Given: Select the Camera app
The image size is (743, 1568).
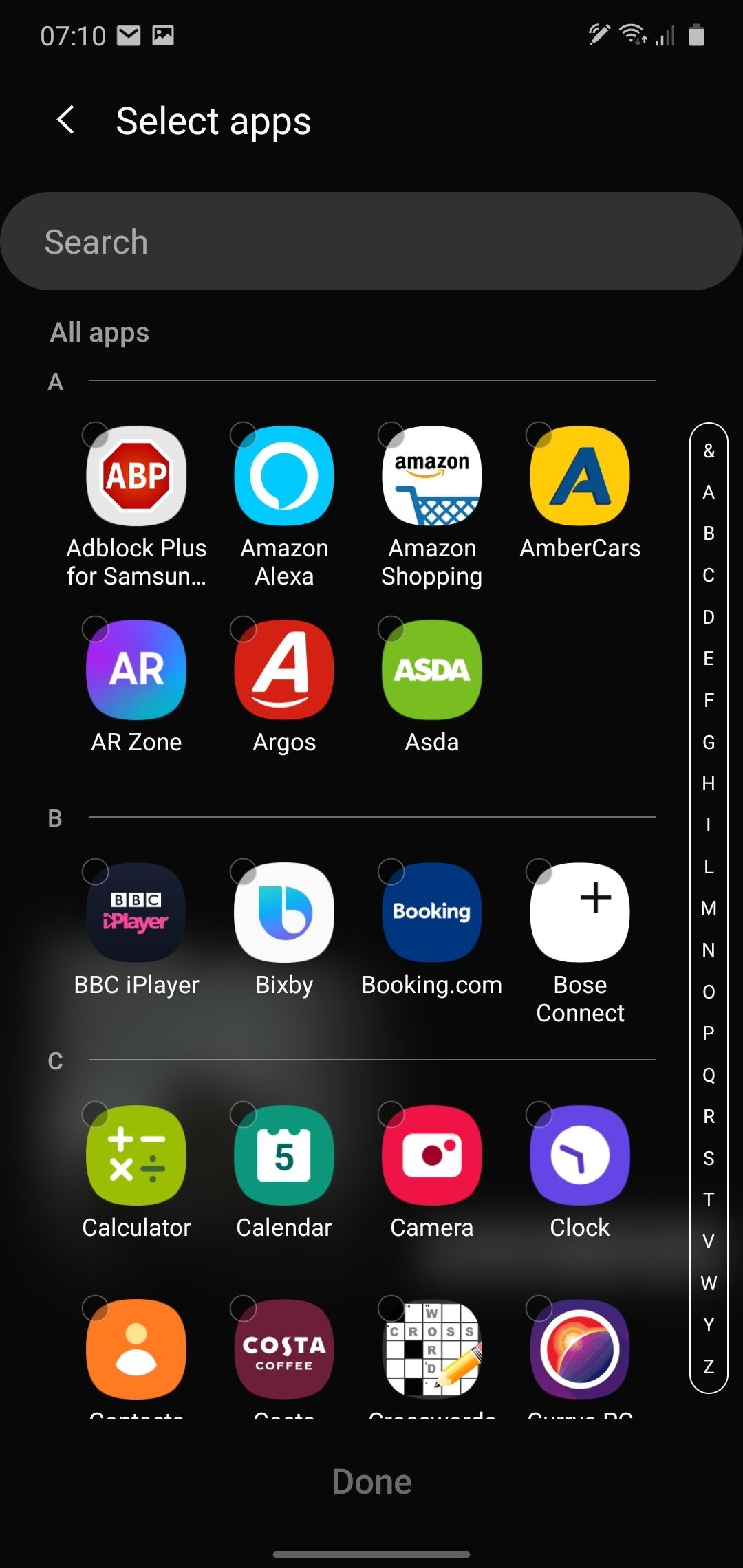Looking at the screenshot, I should coord(432,1155).
